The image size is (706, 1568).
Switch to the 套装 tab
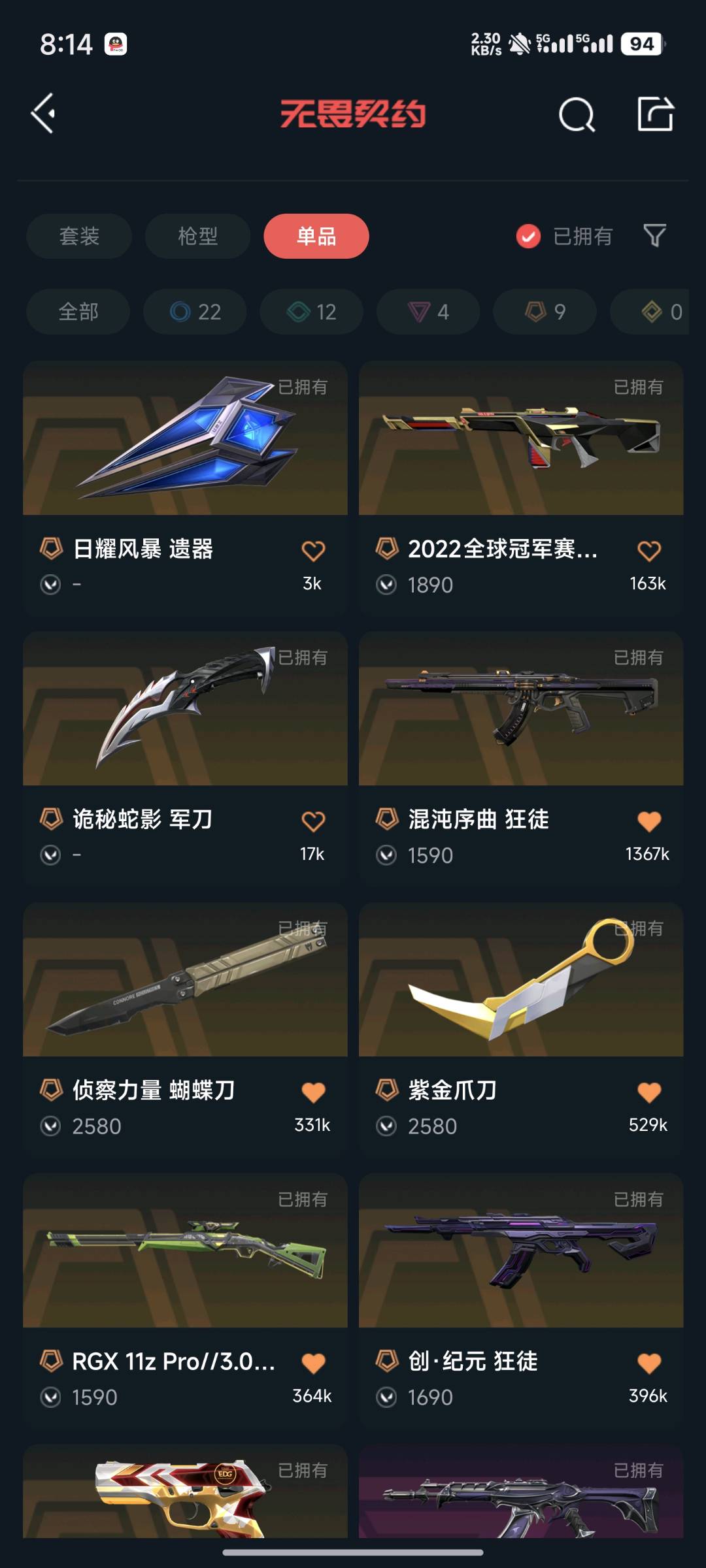point(79,236)
